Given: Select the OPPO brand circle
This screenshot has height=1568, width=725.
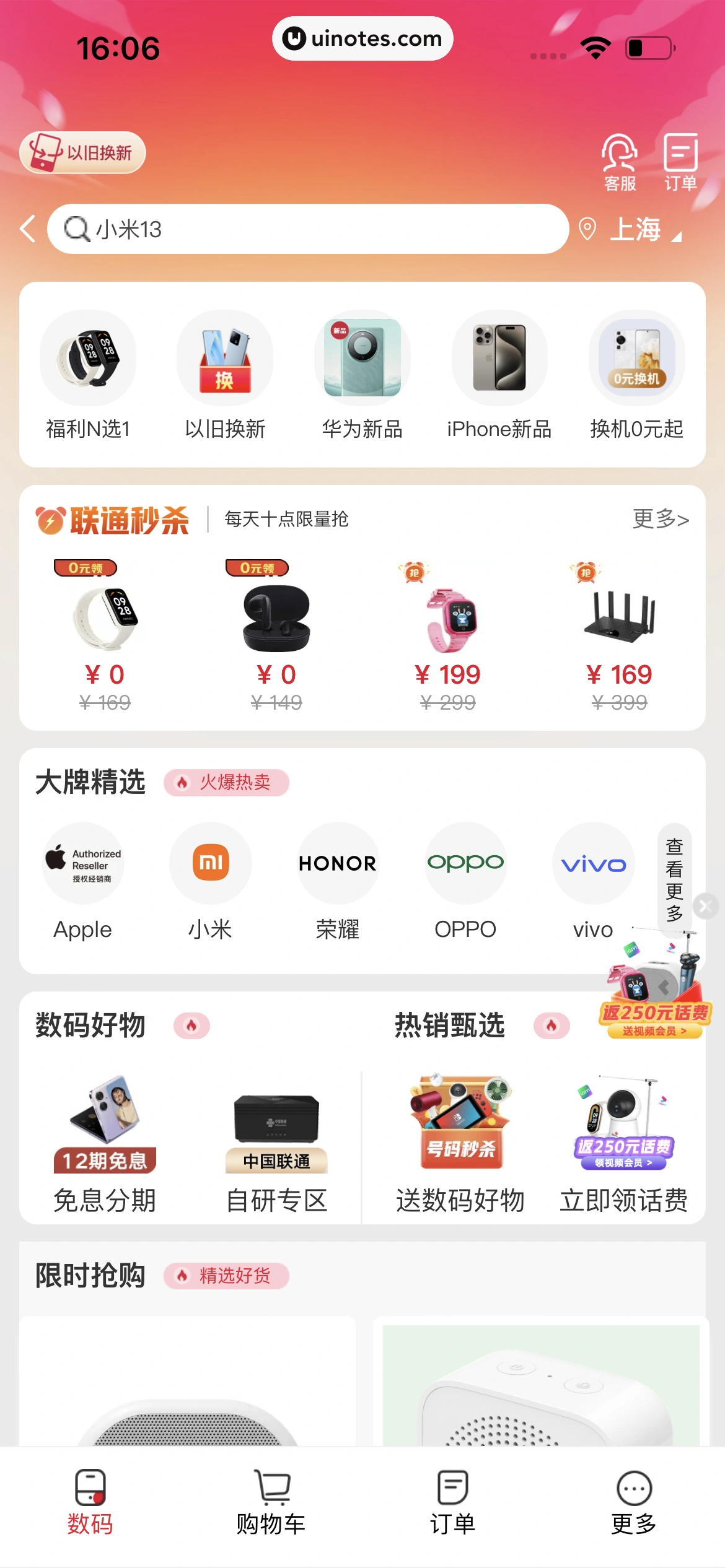Looking at the screenshot, I should coord(465,863).
